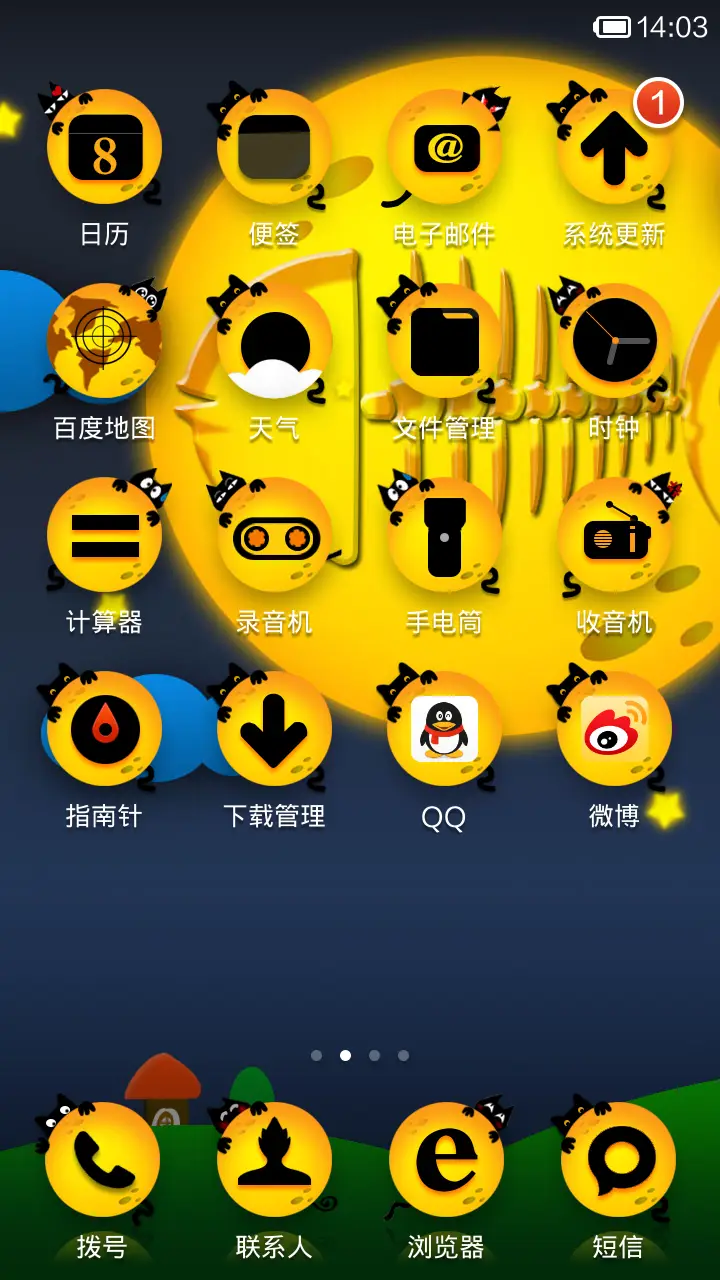The image size is (720, 1280).
Task: Launch the QQ messenger app
Action: pos(444,730)
